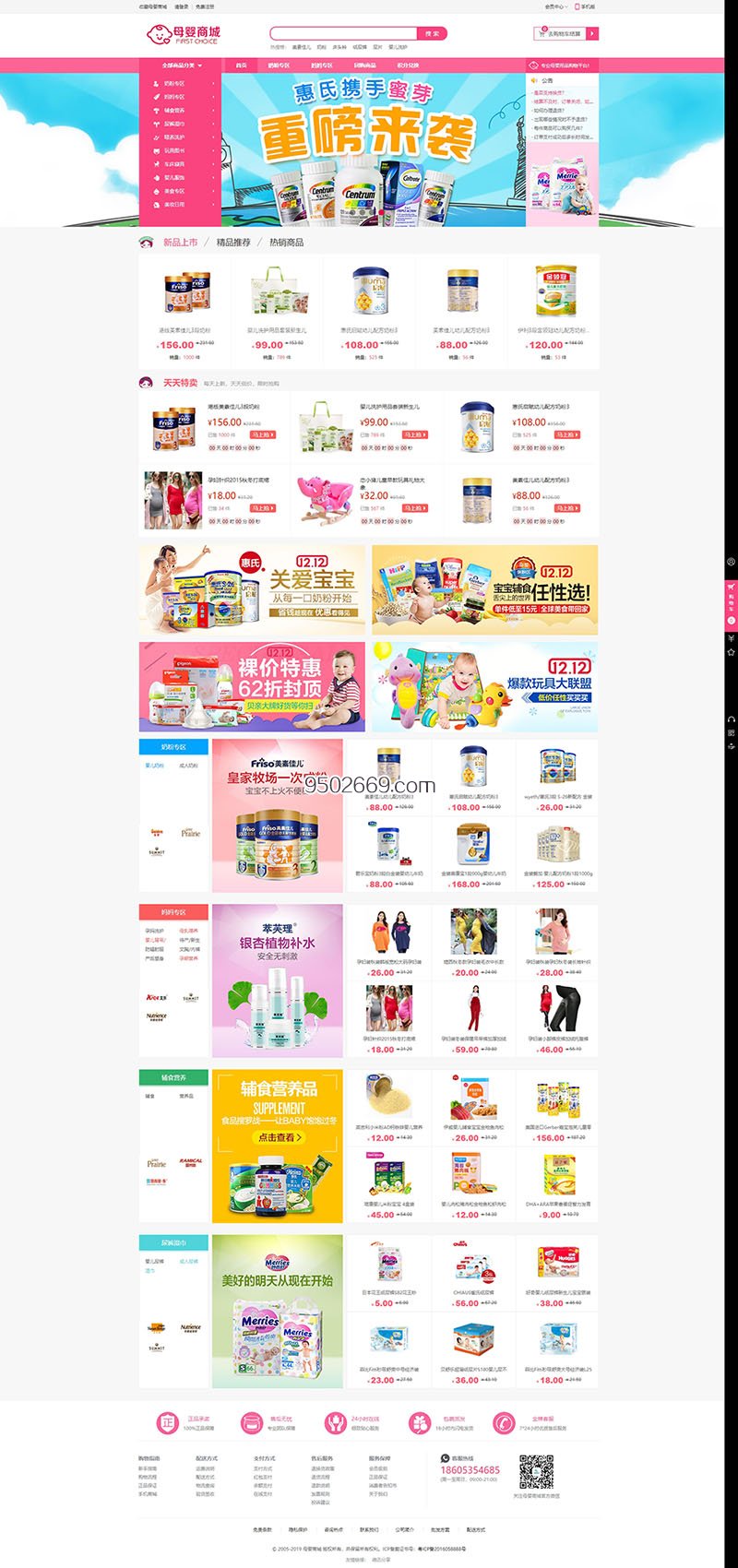Open the 团购商品 nav tab
Viewport: 738px width, 1568px height.
click(x=364, y=65)
